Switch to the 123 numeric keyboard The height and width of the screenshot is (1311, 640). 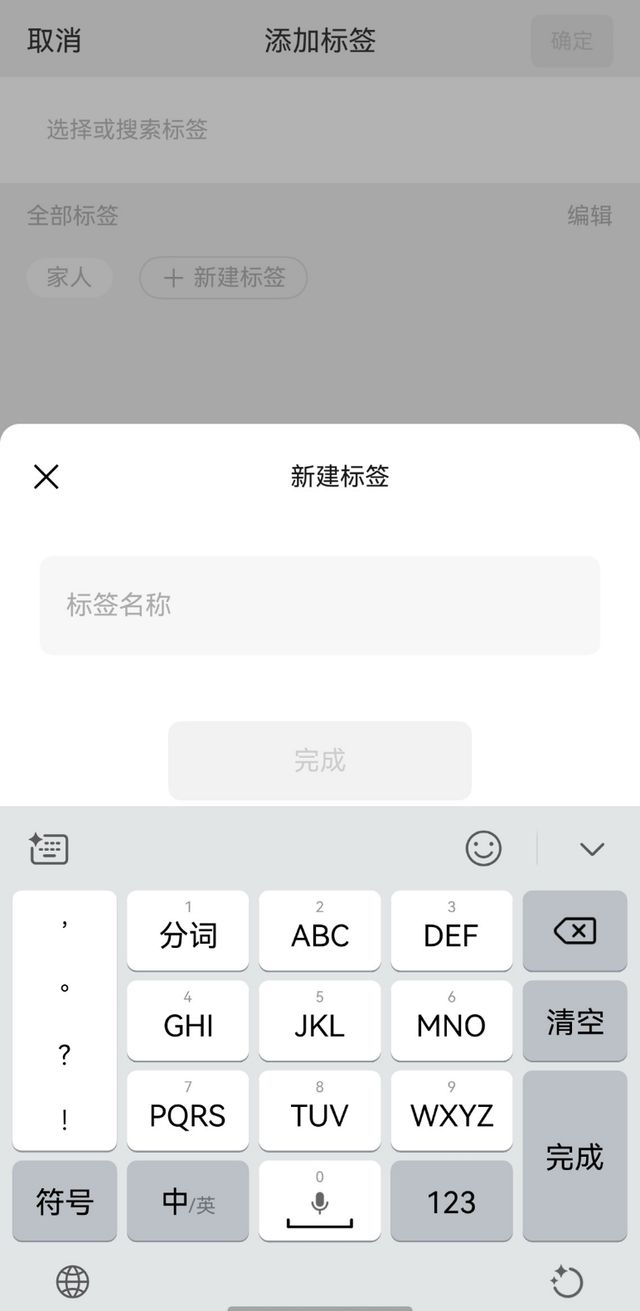point(452,1201)
